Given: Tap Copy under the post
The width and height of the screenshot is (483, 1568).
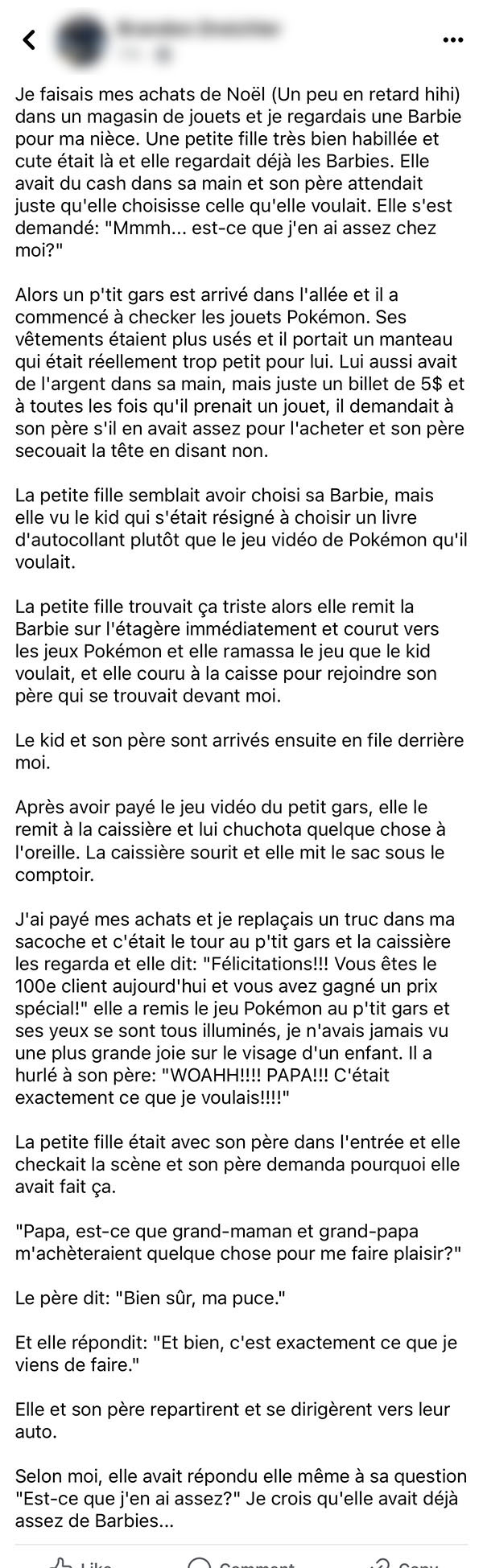Looking at the screenshot, I should [x=404, y=1563].
